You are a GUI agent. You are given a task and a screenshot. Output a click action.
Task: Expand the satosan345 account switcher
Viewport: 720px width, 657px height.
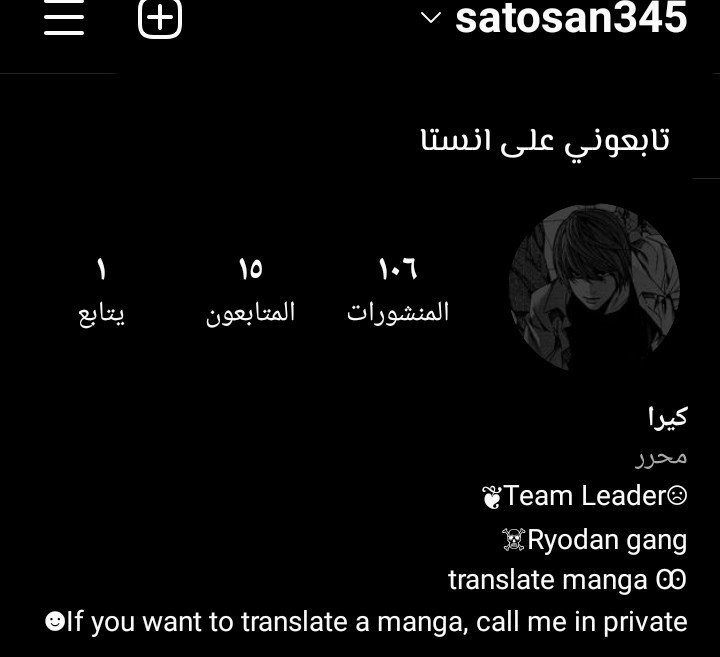coord(556,18)
